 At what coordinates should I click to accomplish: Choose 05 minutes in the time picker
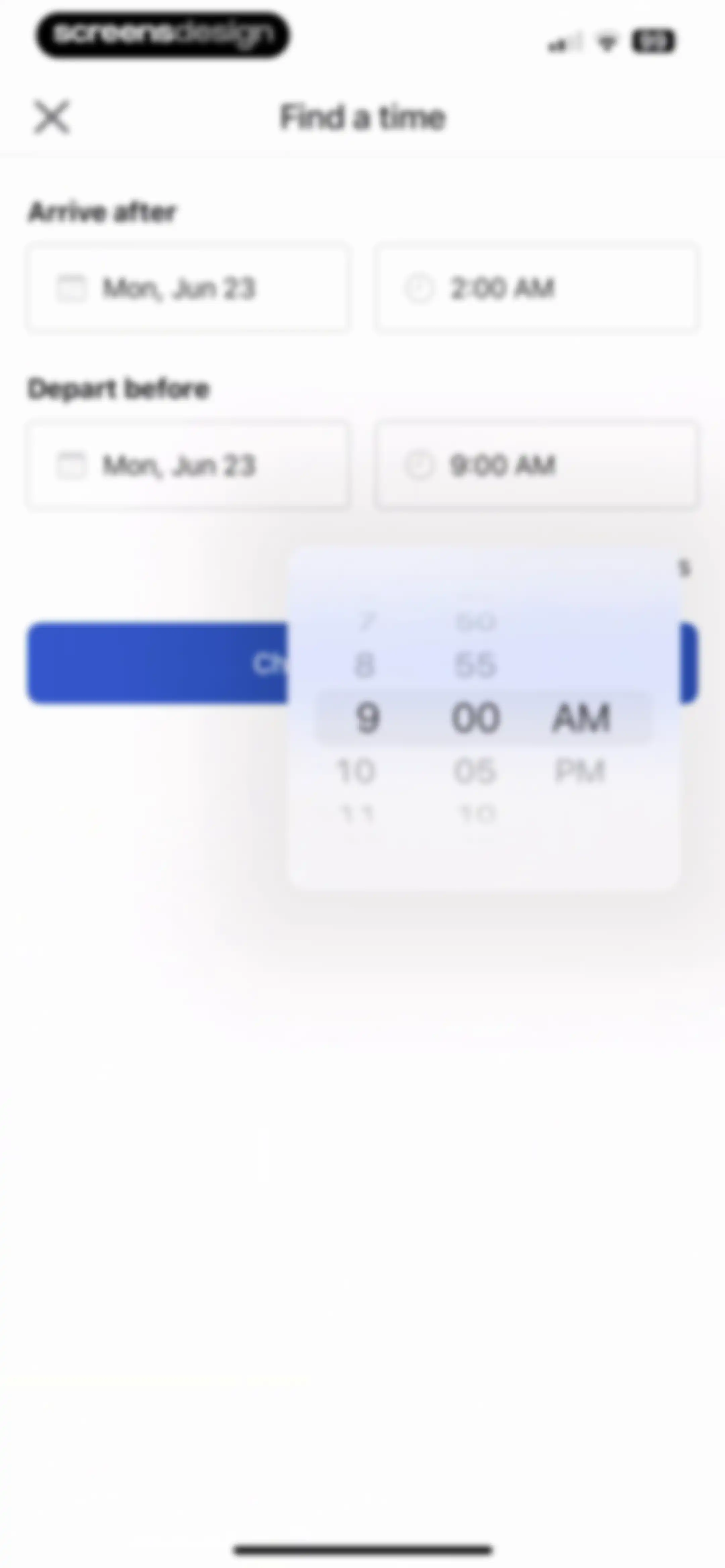click(x=475, y=771)
